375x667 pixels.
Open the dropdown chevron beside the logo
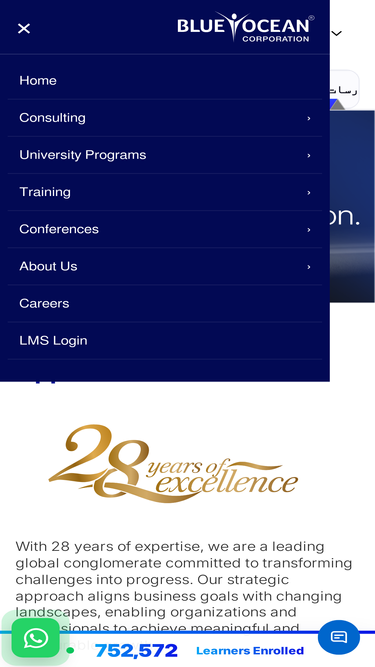[x=337, y=33]
